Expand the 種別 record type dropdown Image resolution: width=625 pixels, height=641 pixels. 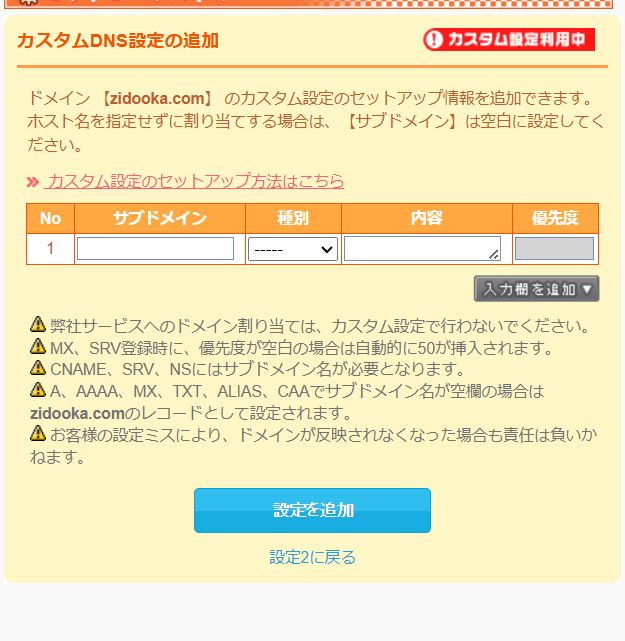click(292, 249)
